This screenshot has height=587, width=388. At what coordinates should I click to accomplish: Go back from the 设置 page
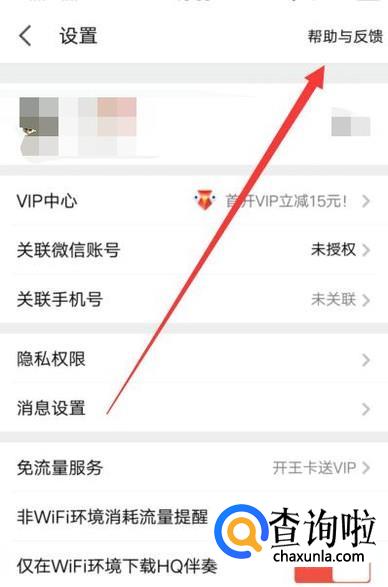pos(25,36)
